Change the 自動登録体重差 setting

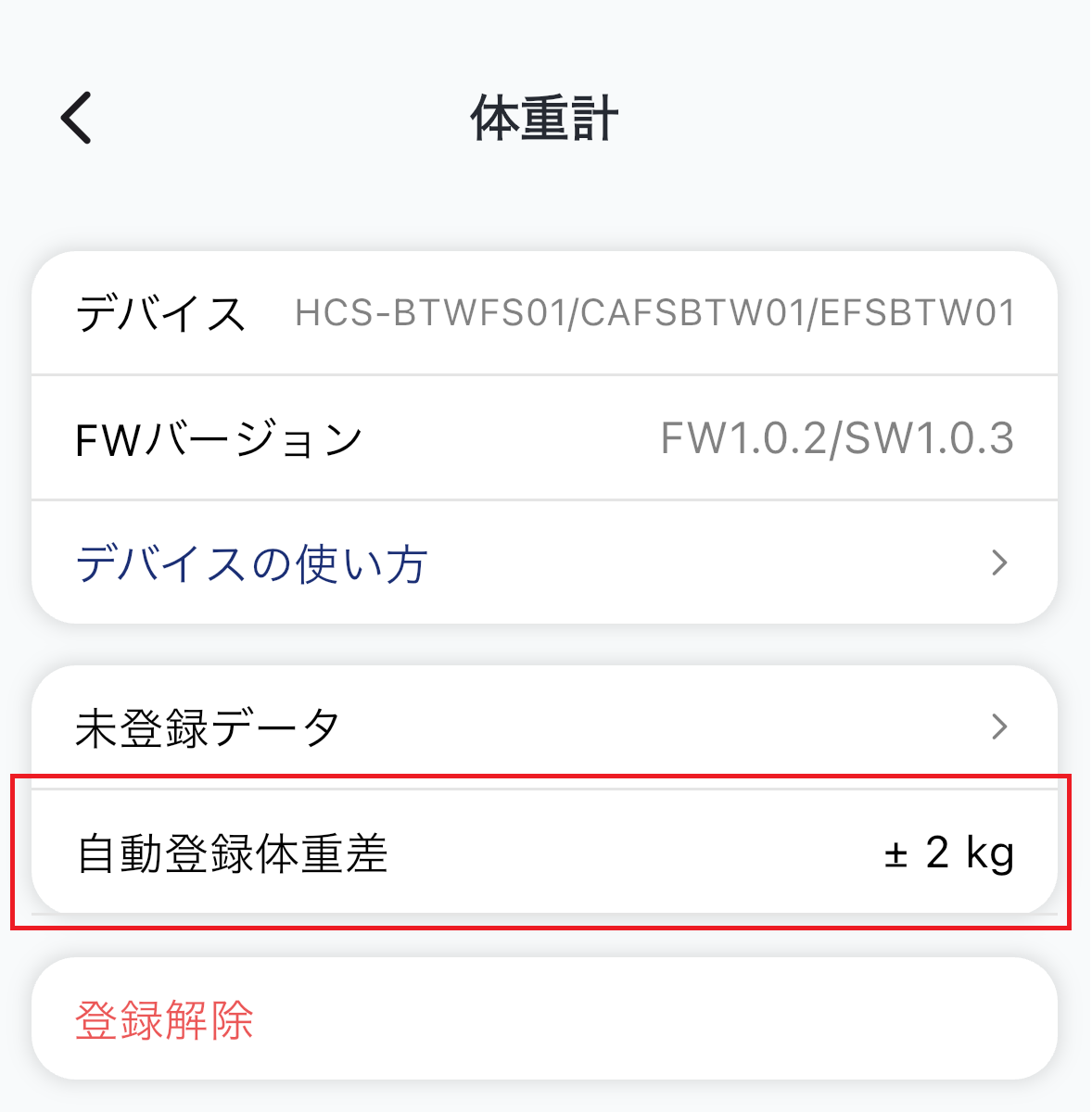(543, 853)
